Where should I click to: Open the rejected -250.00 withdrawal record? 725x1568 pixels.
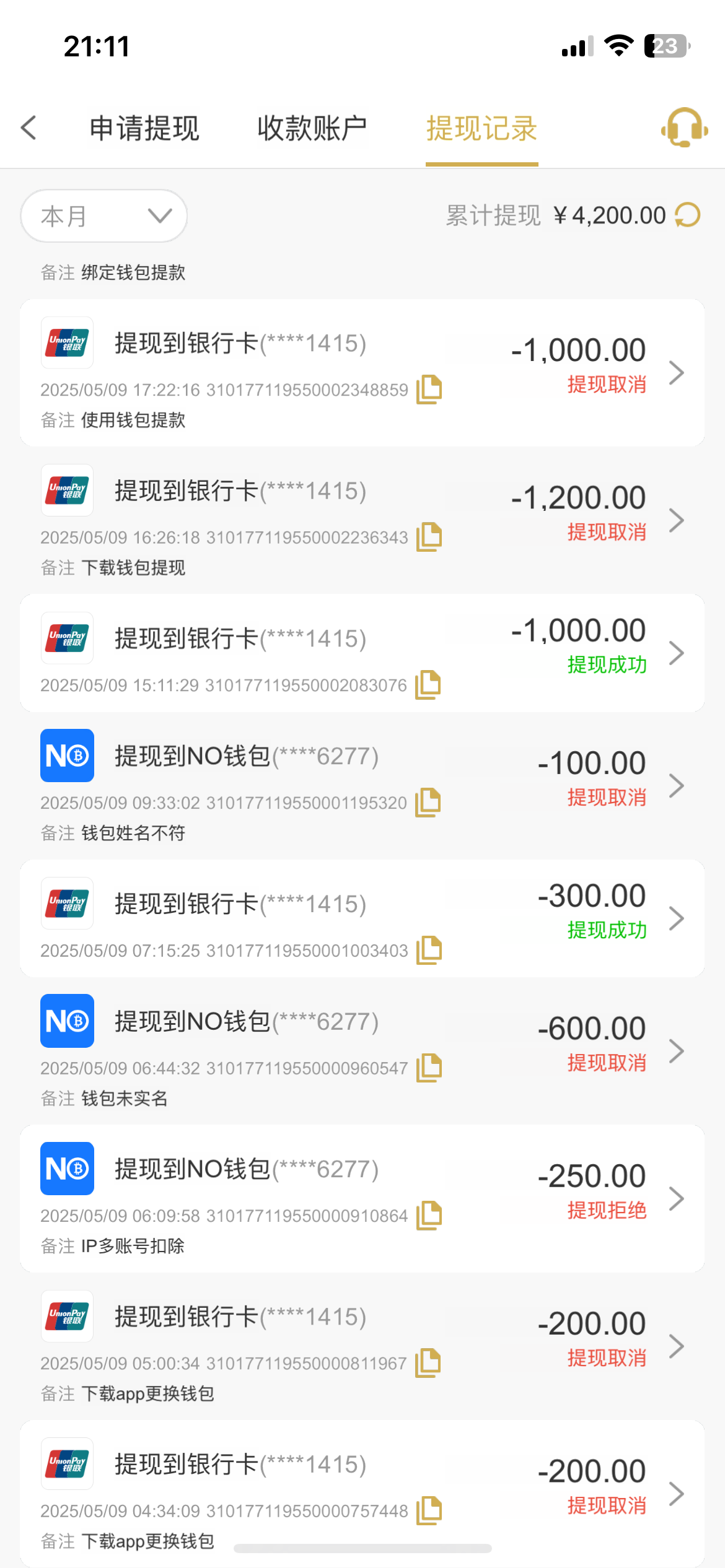[362, 1199]
